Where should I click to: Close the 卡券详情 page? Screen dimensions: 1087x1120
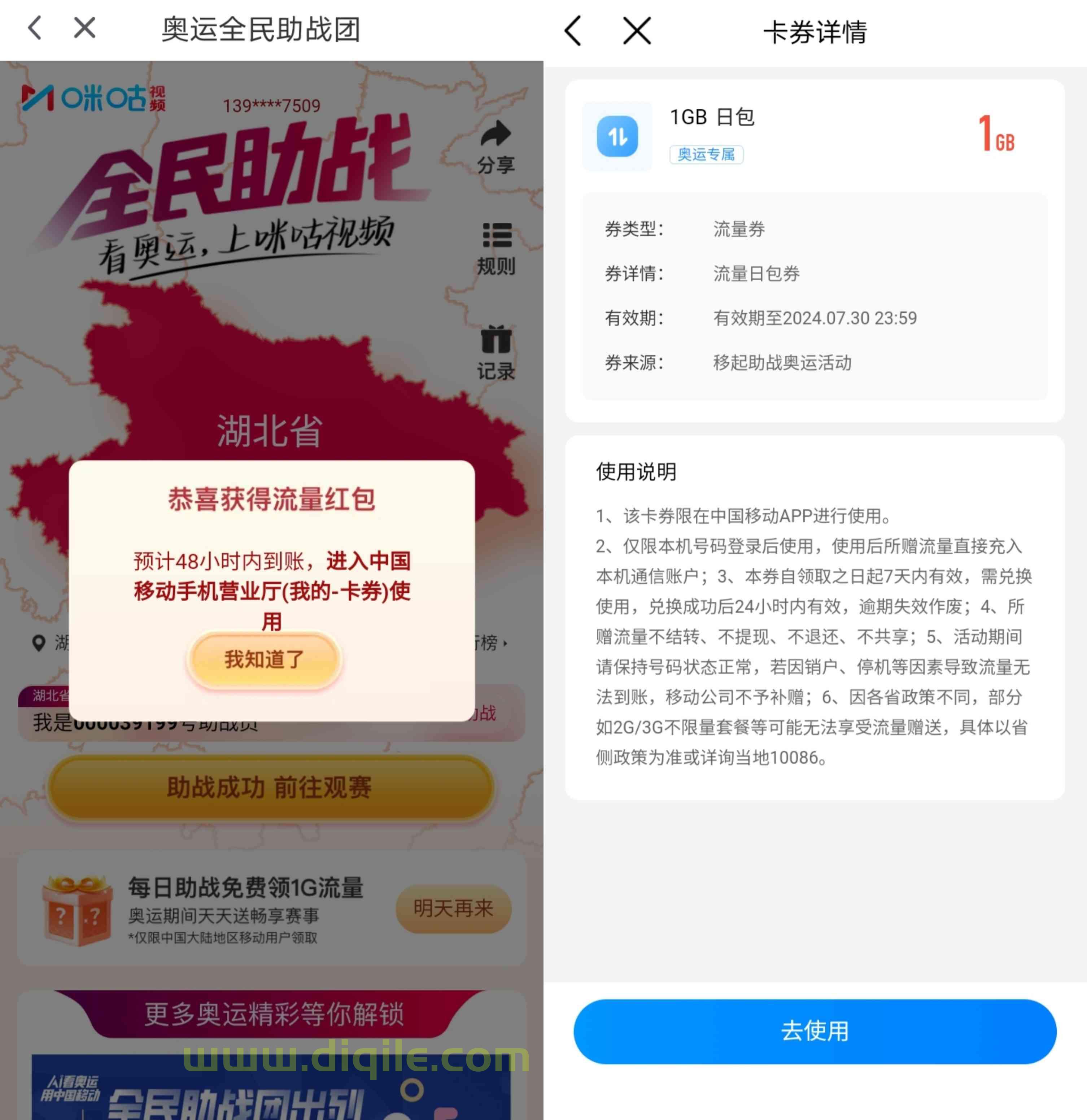[637, 31]
